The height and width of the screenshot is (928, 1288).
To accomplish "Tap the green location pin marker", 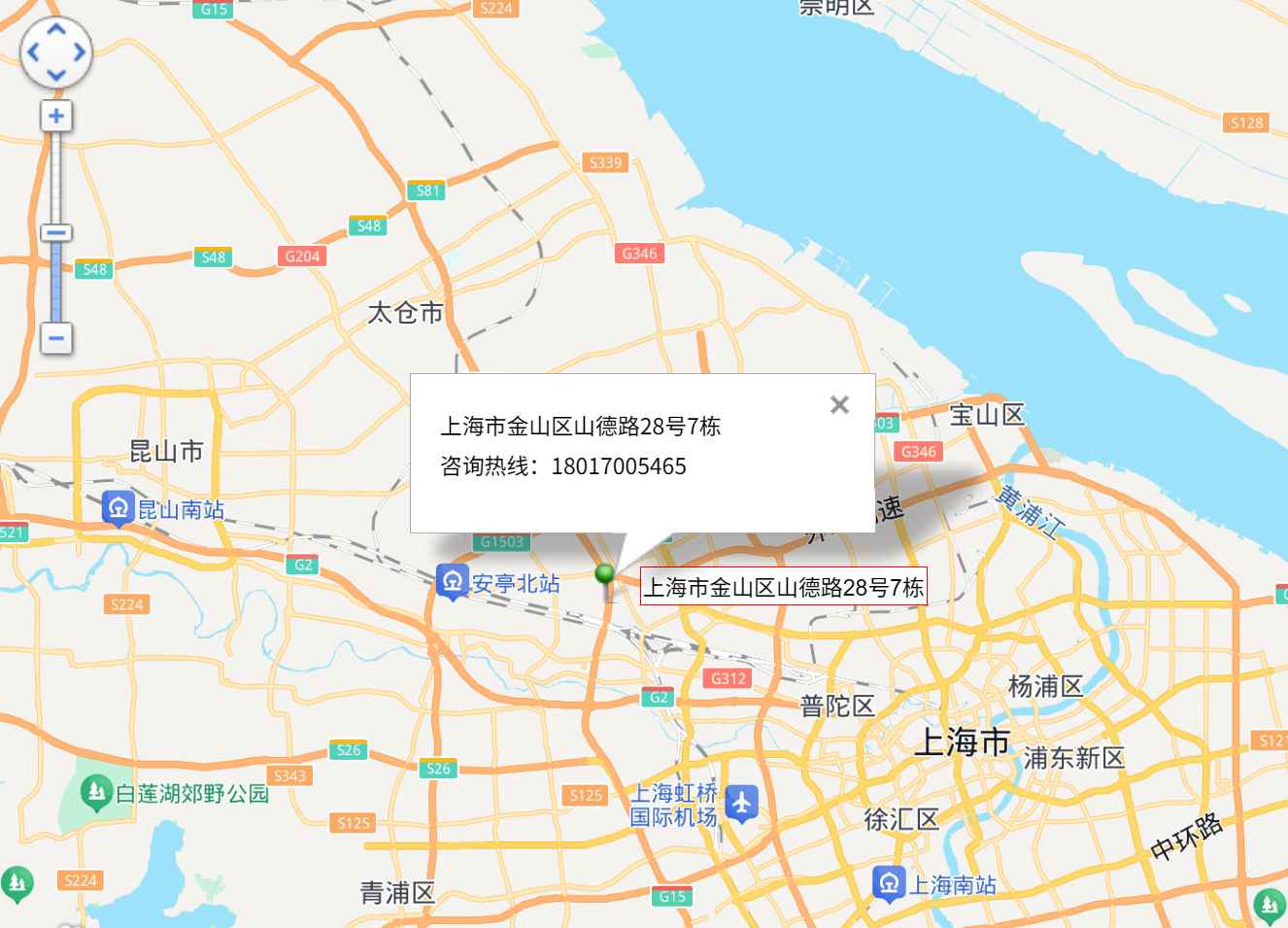I will 605,575.
